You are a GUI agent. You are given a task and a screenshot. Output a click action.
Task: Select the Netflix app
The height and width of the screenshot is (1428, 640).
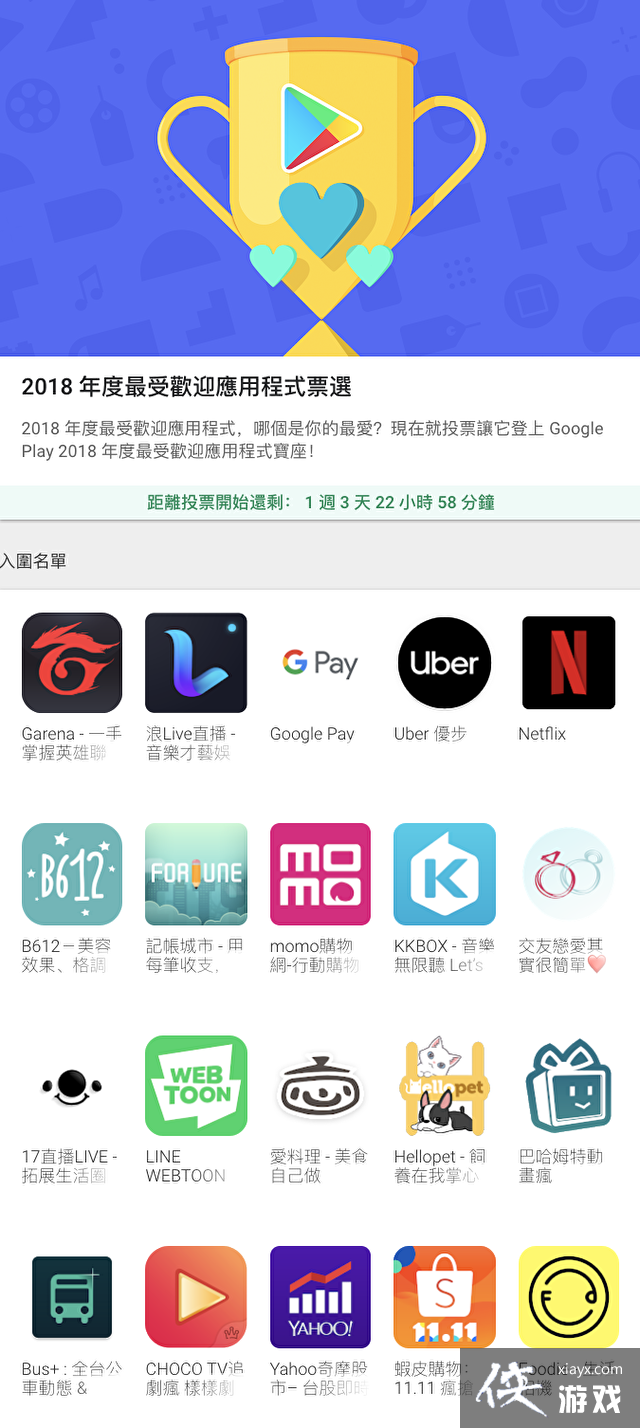click(x=568, y=663)
